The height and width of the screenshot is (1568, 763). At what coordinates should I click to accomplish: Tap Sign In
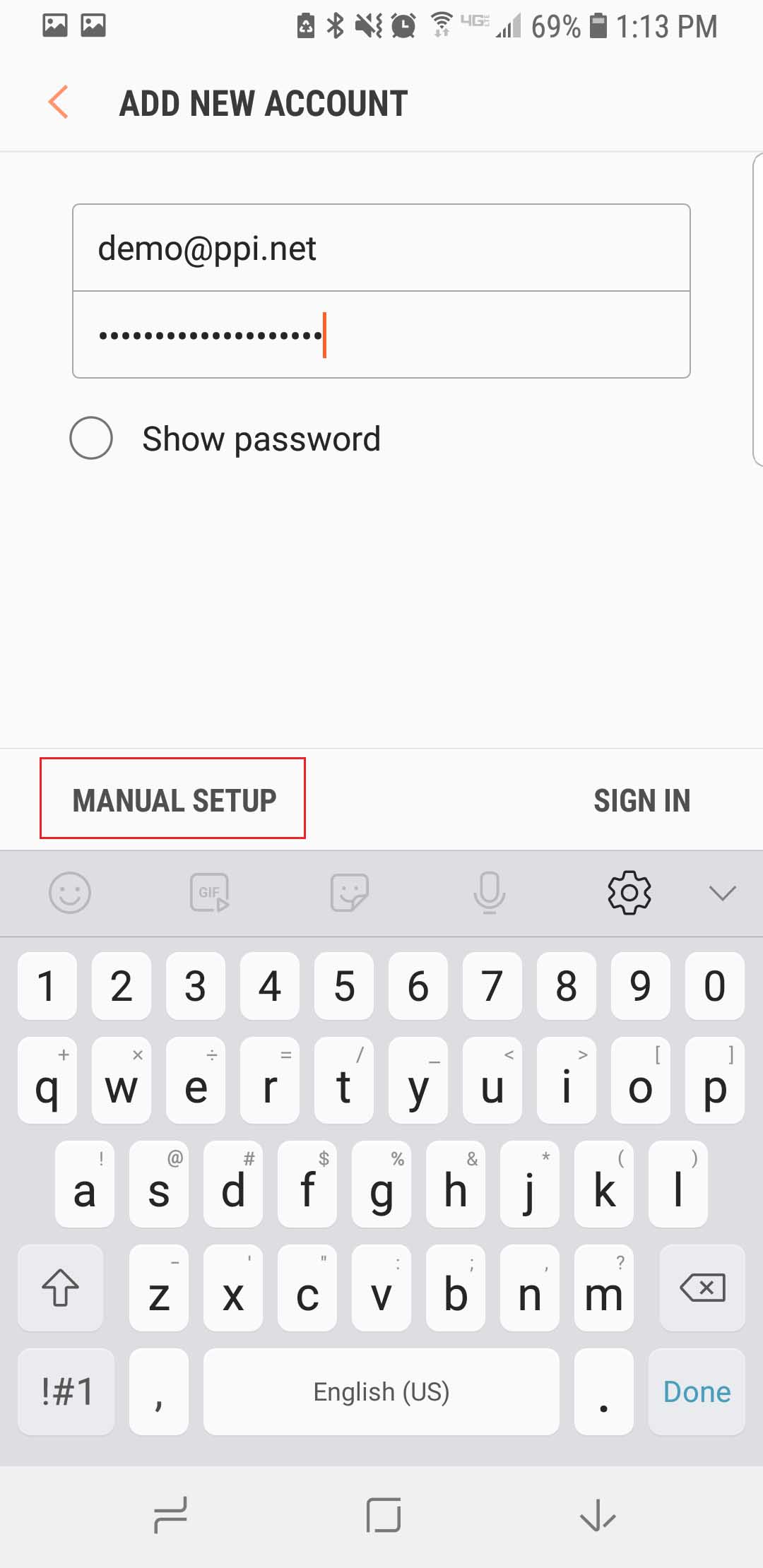641,800
